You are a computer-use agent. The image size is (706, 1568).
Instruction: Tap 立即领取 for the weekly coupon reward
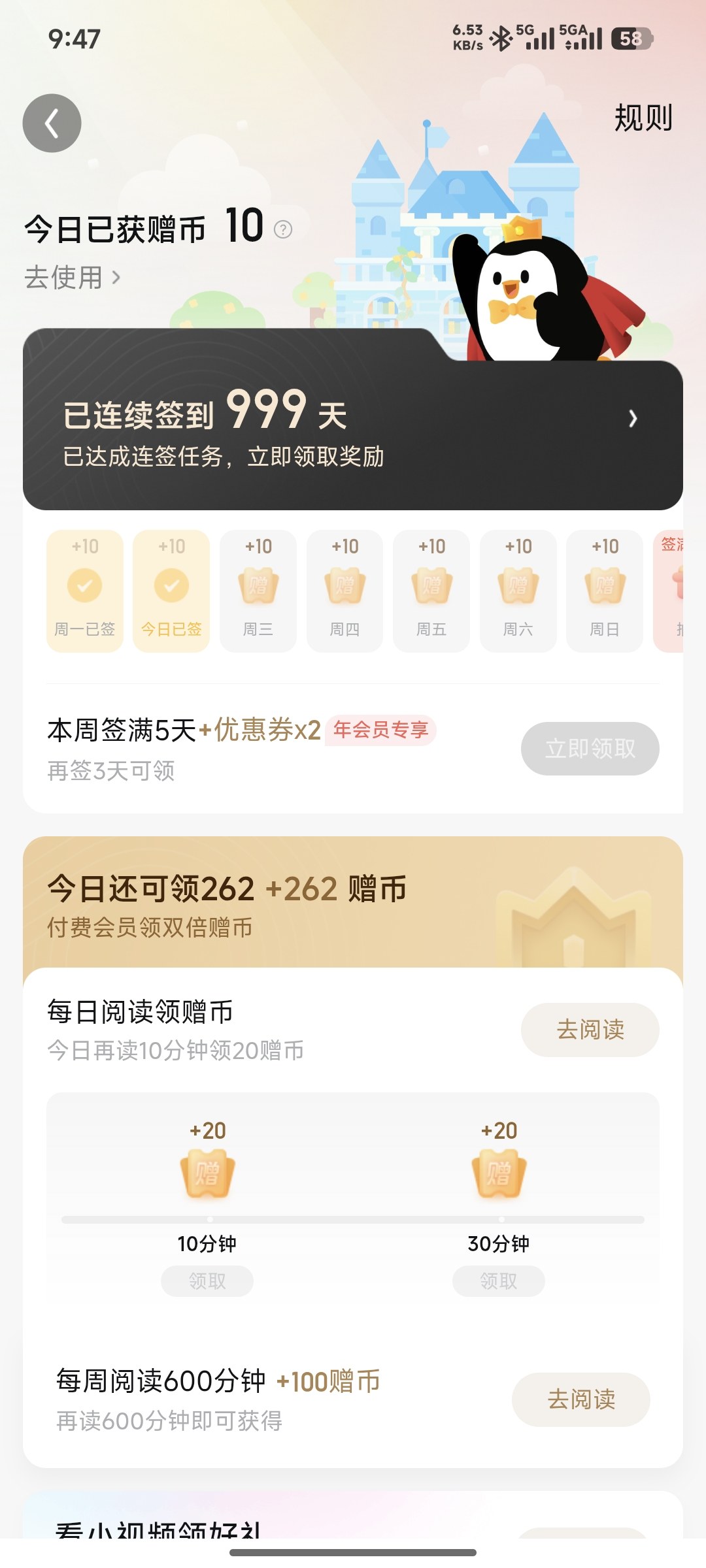[x=590, y=749]
